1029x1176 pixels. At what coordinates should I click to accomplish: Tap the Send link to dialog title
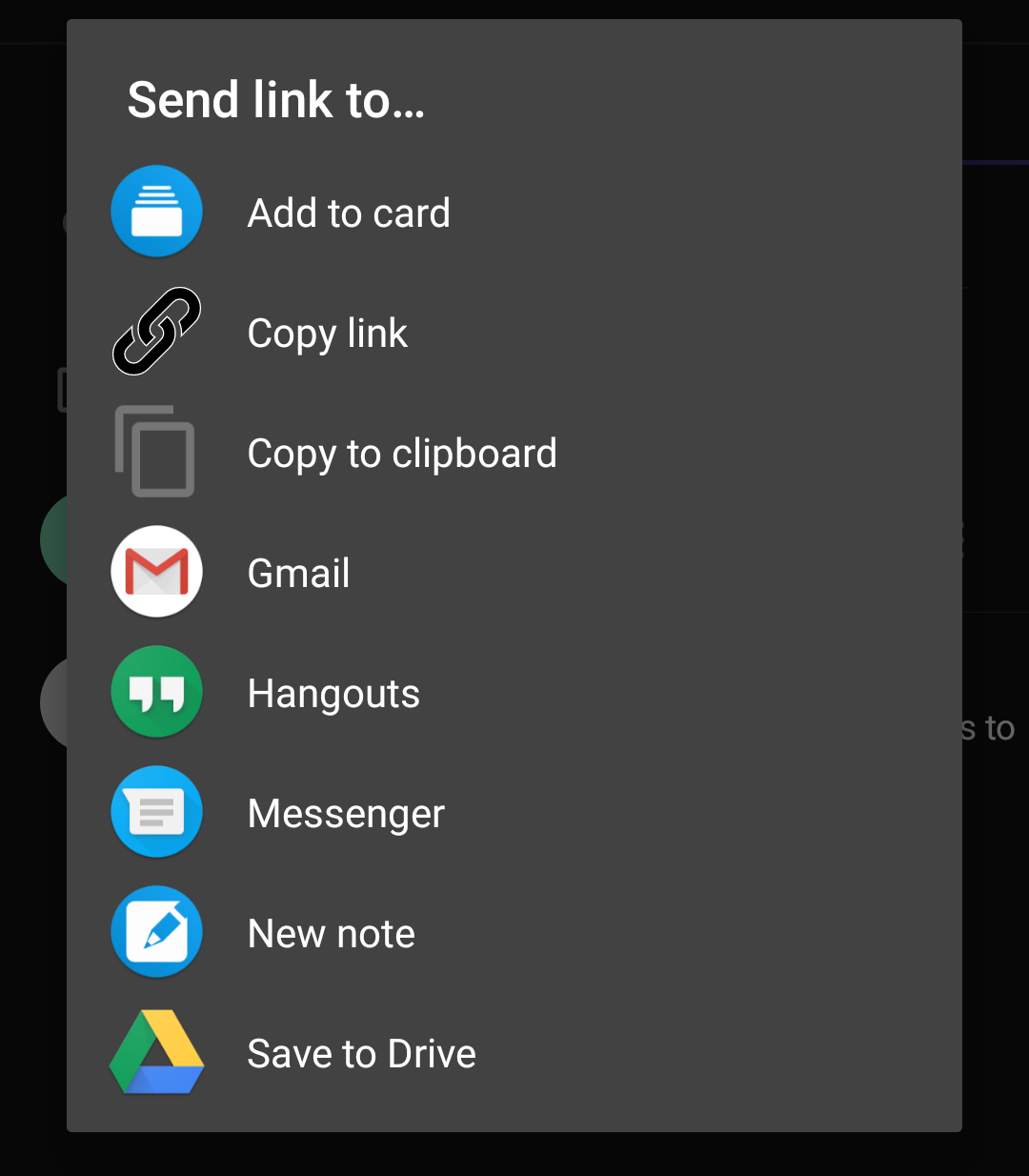click(276, 99)
